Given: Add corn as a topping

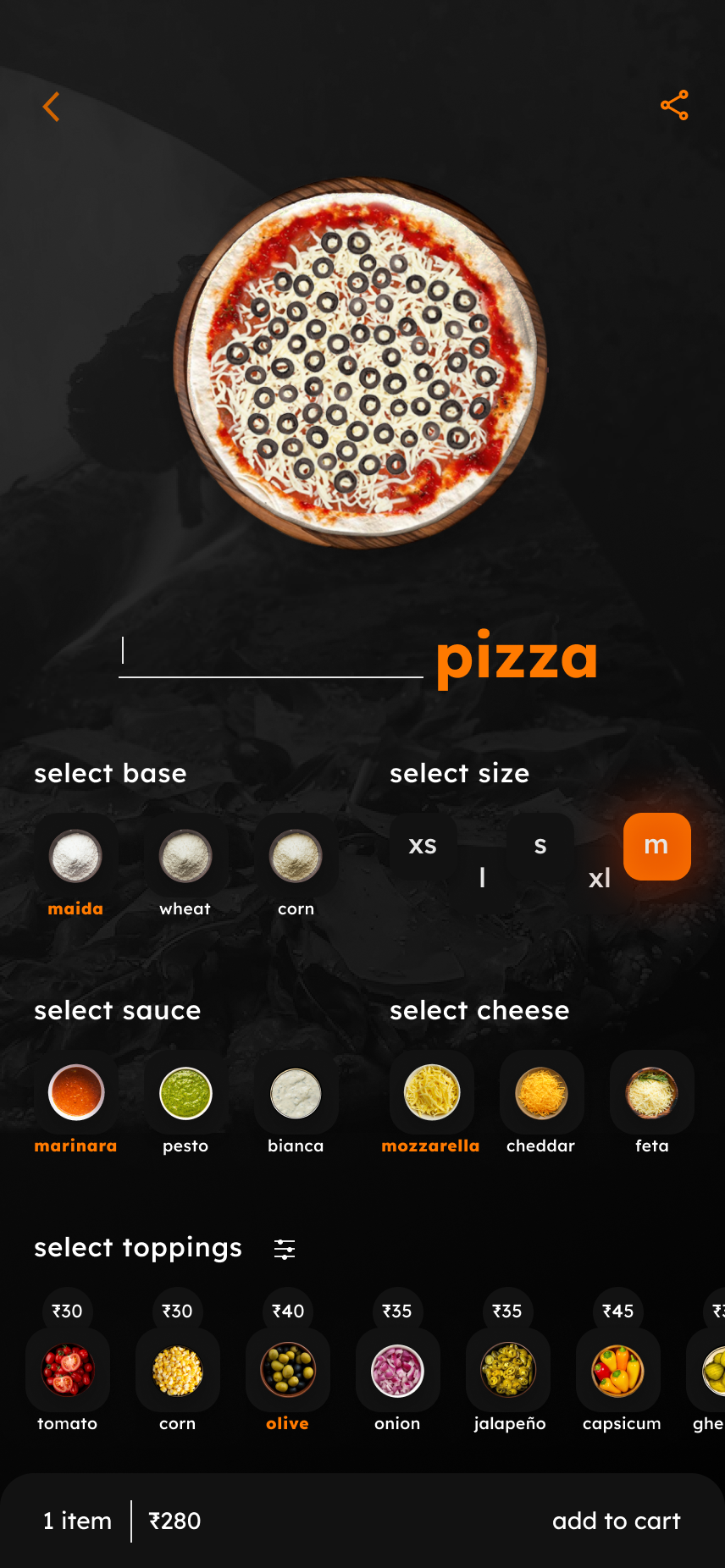Looking at the screenshot, I should click(178, 1370).
